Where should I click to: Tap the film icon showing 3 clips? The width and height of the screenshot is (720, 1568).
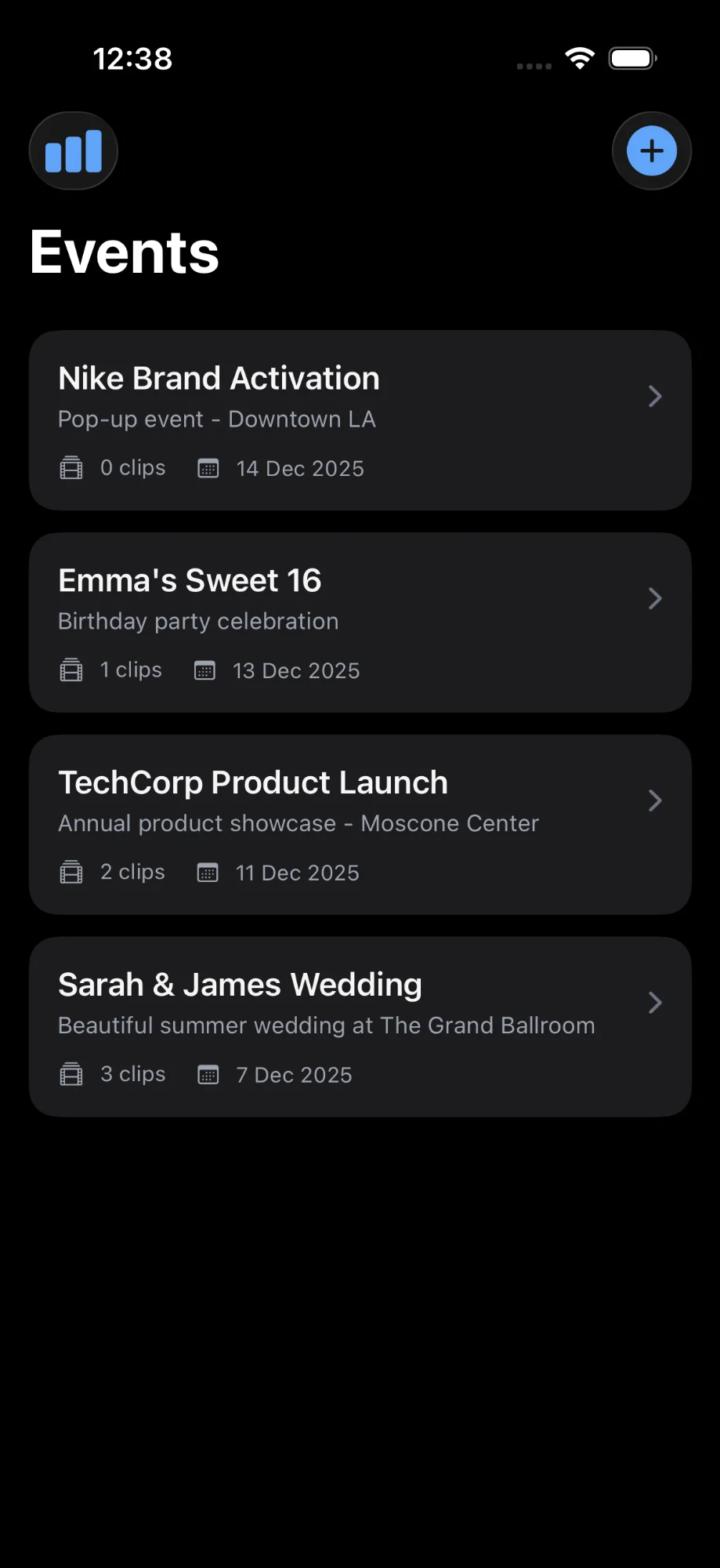coord(72,1074)
